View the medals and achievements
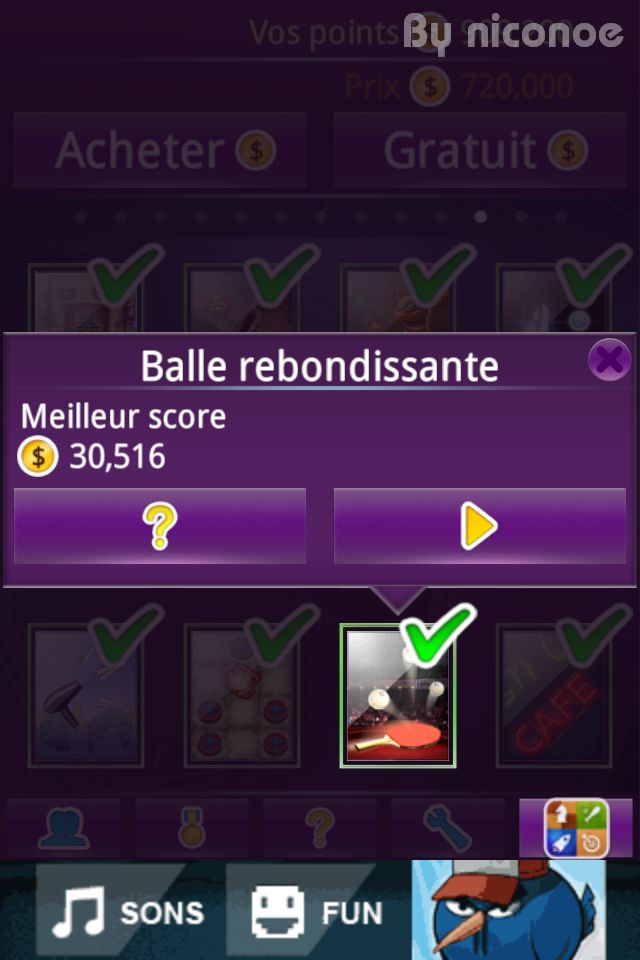This screenshot has width=640, height=960. (x=191, y=828)
